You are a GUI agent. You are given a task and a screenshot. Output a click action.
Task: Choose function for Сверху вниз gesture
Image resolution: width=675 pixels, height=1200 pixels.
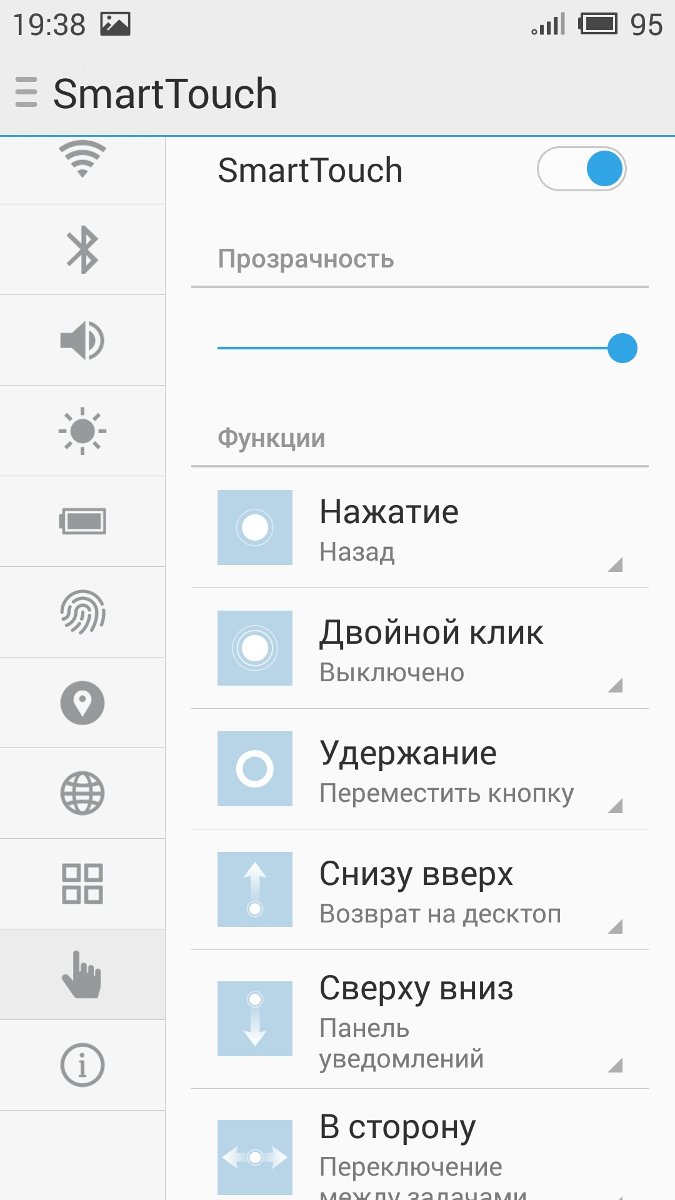coord(420,1019)
